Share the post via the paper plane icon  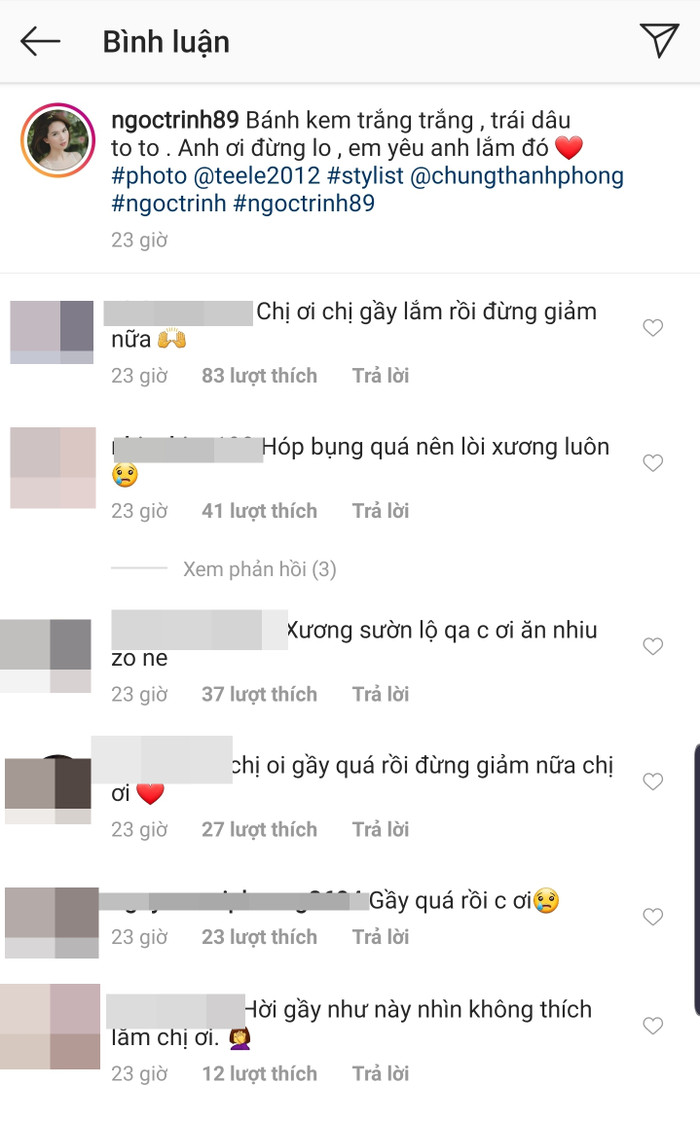pos(659,41)
